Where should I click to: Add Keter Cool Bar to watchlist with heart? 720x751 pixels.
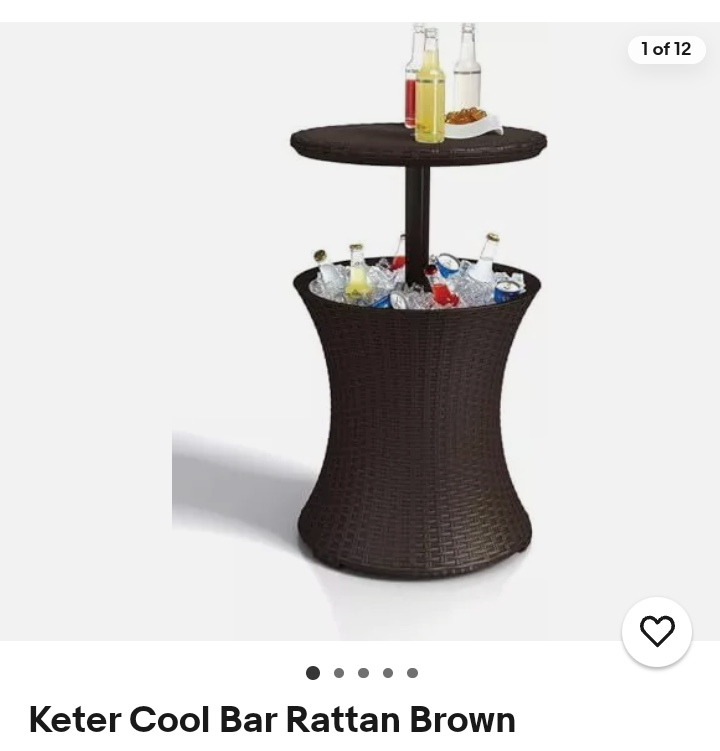[x=657, y=632]
